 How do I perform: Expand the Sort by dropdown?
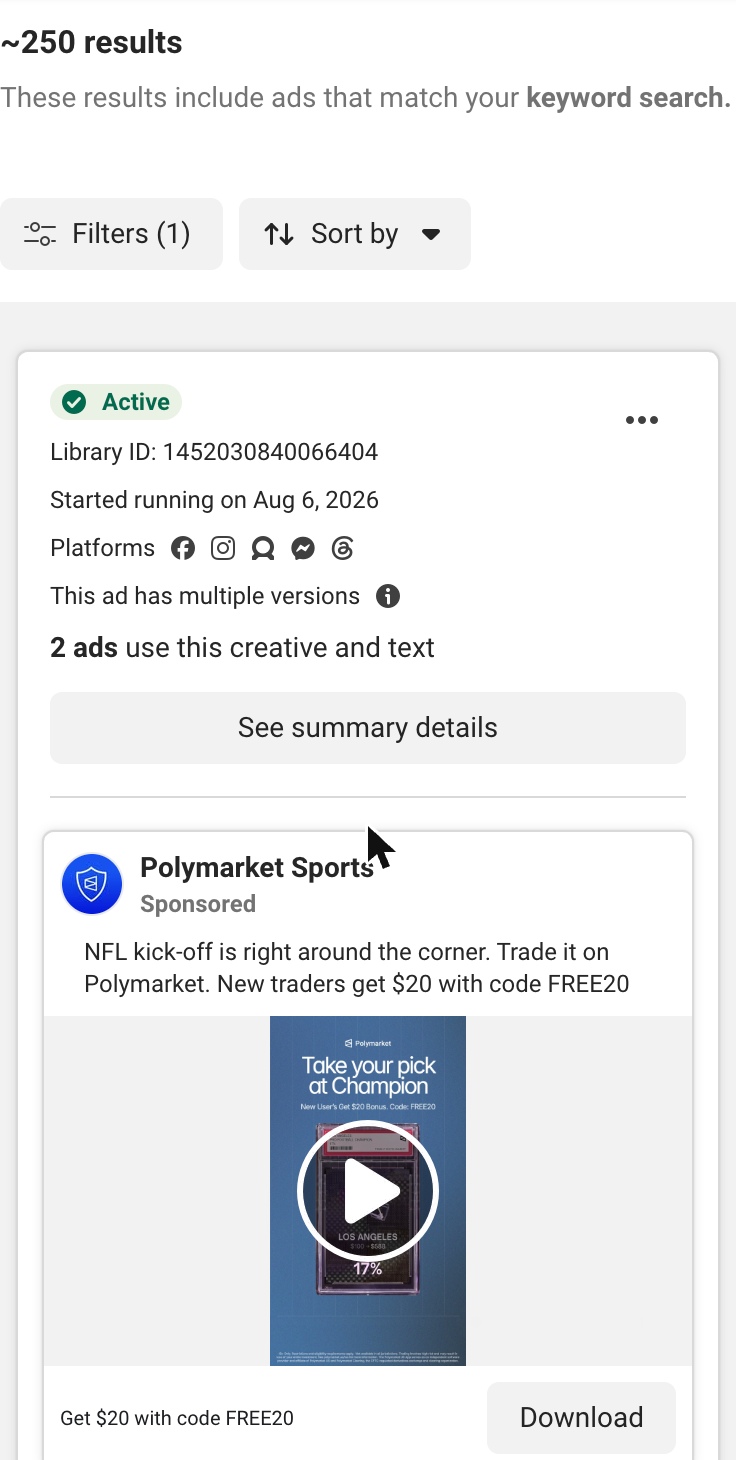click(x=354, y=234)
